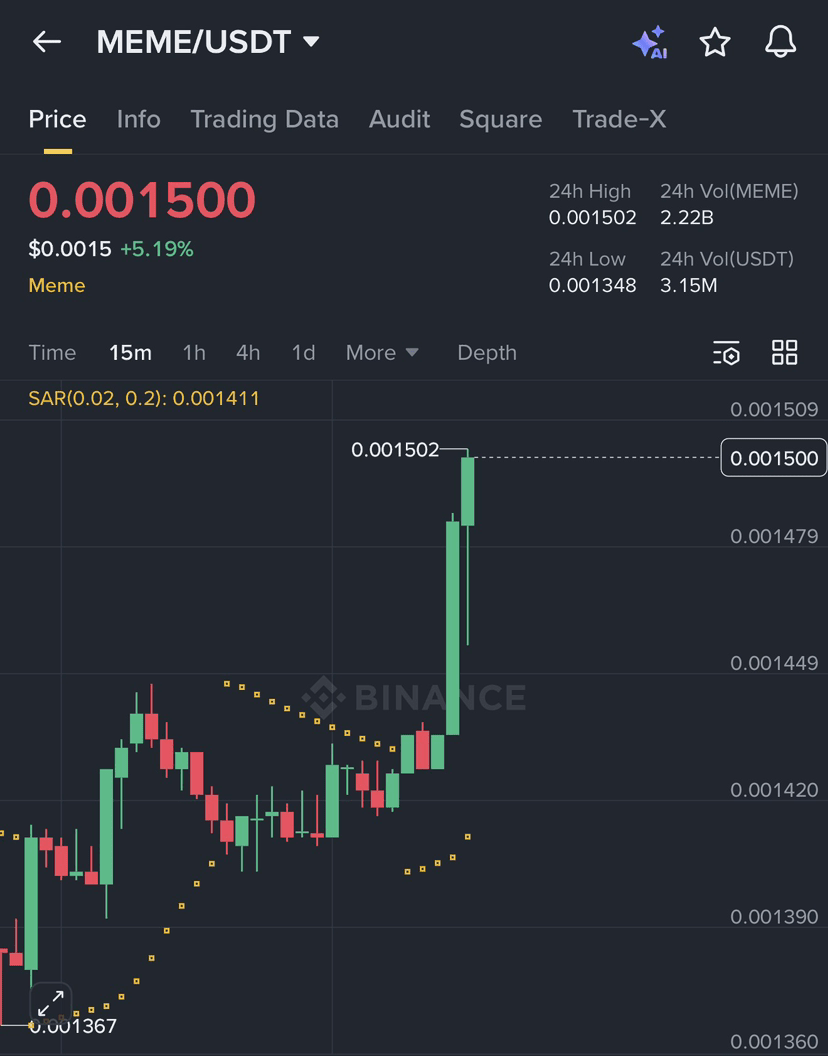Open the Trade-X tab
This screenshot has height=1056, width=828.
pos(619,119)
